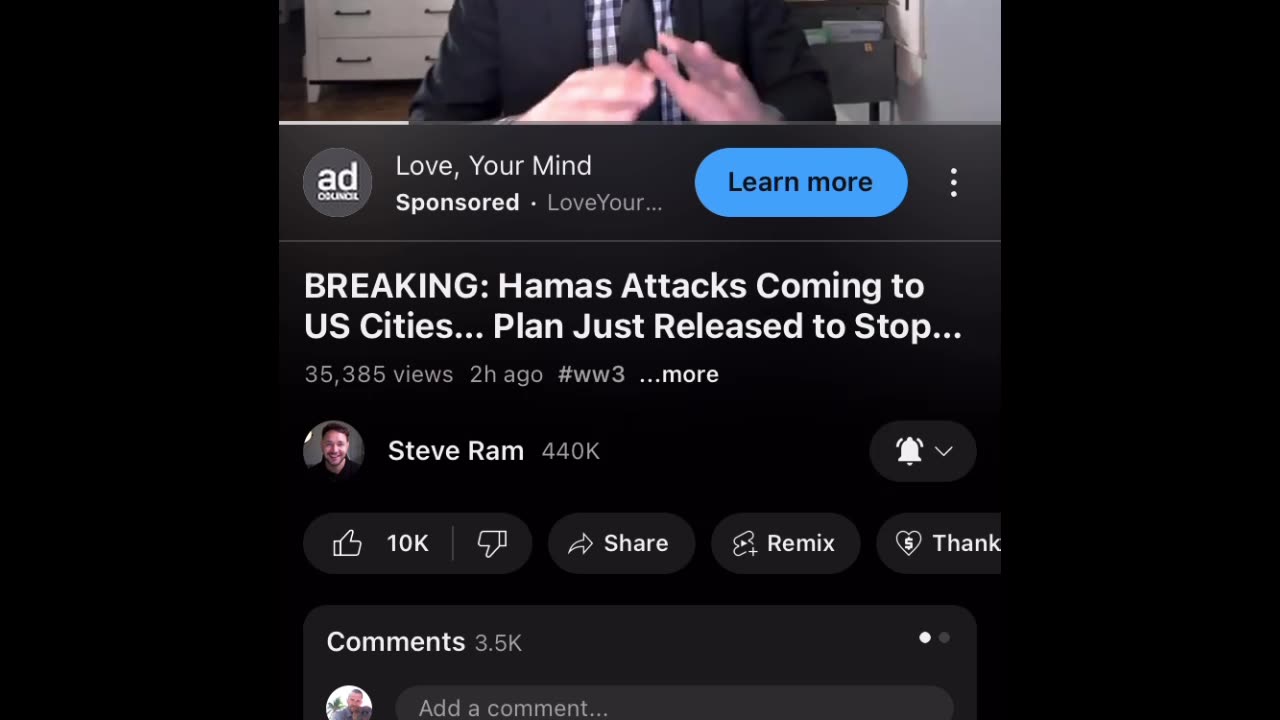1280x720 pixels.
Task: Expand the video description with ...more
Action: pyautogui.click(x=679, y=374)
